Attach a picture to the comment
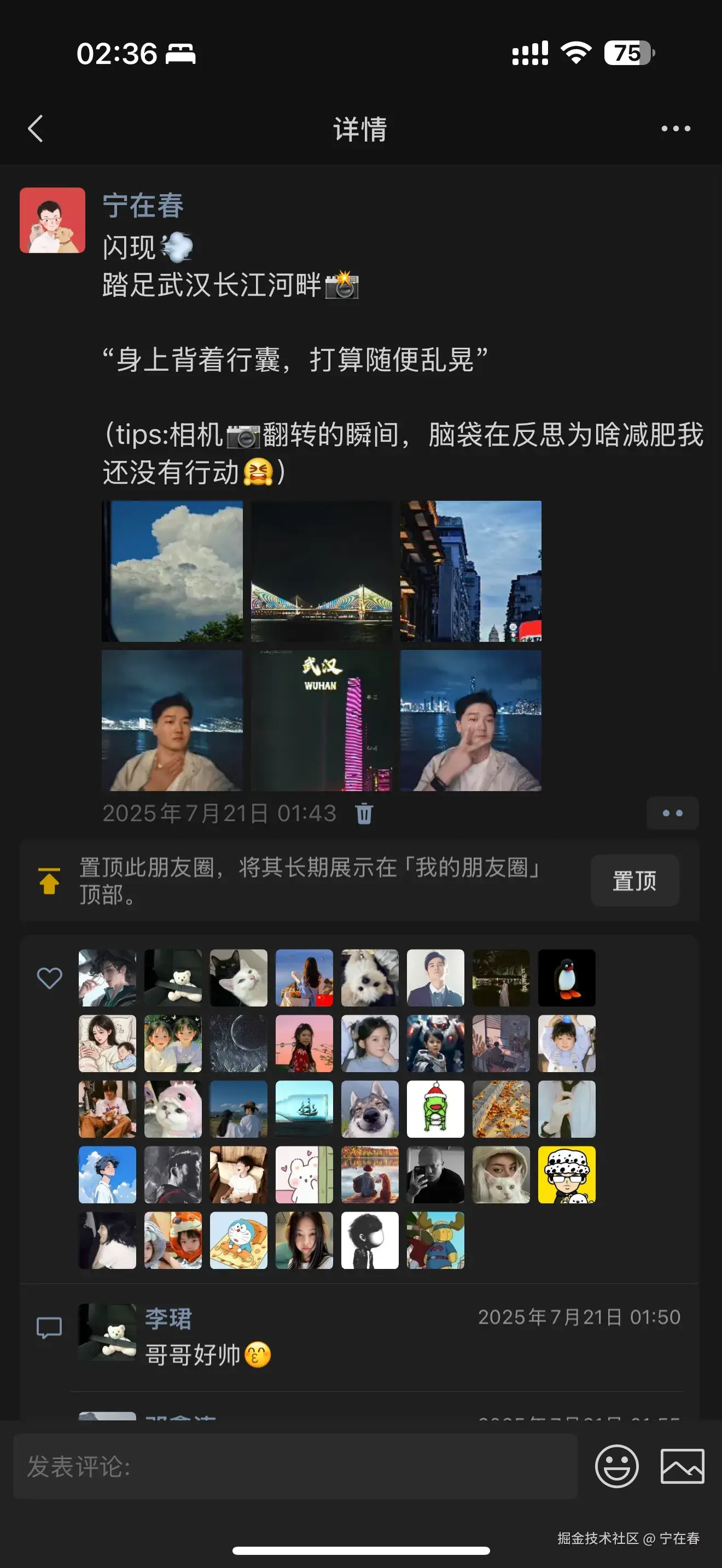 [x=682, y=1466]
